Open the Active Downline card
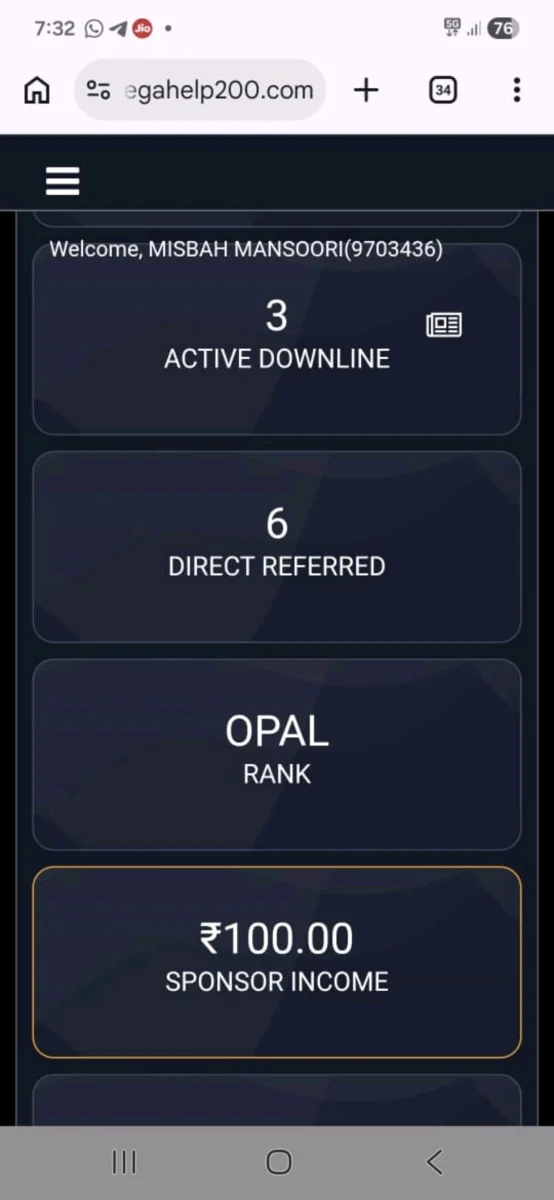This screenshot has width=554, height=1200. pyautogui.click(x=277, y=339)
